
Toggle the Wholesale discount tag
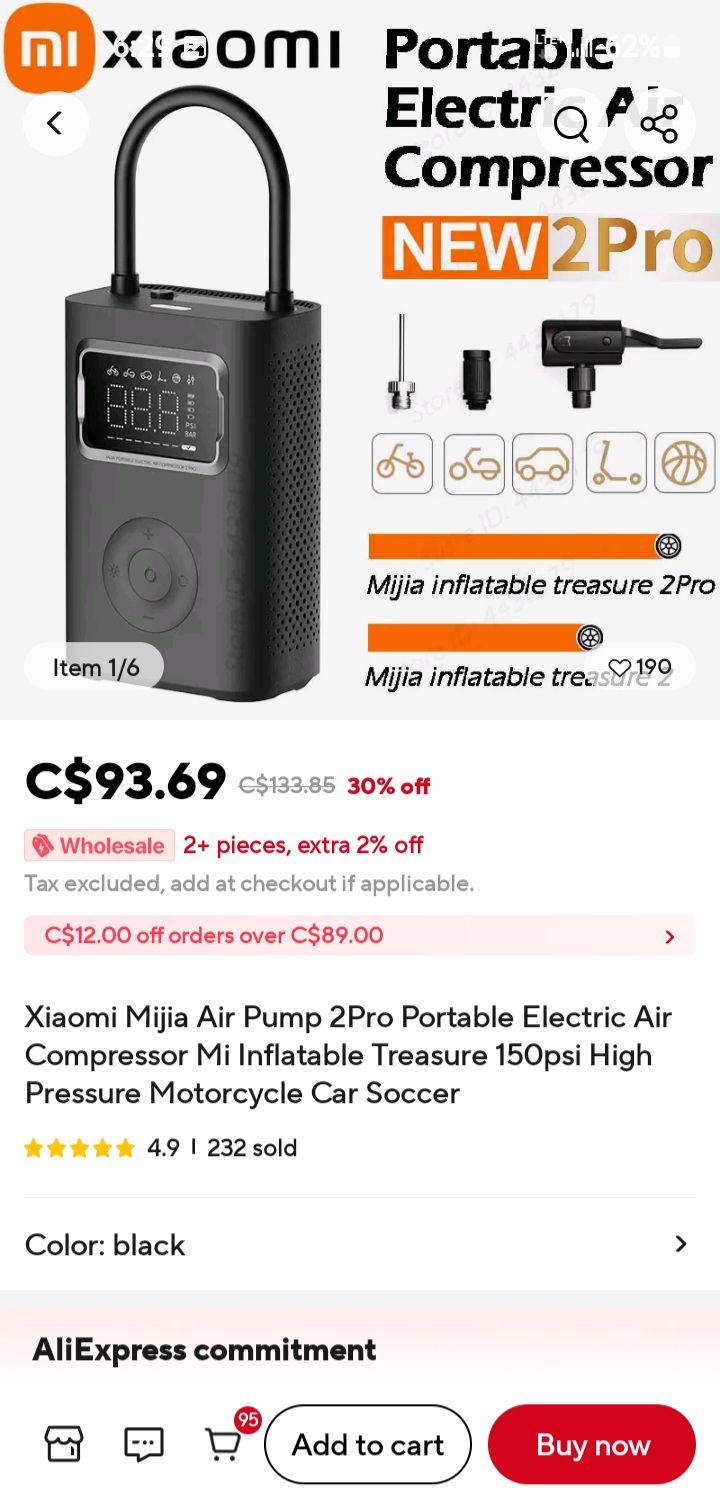(98, 844)
